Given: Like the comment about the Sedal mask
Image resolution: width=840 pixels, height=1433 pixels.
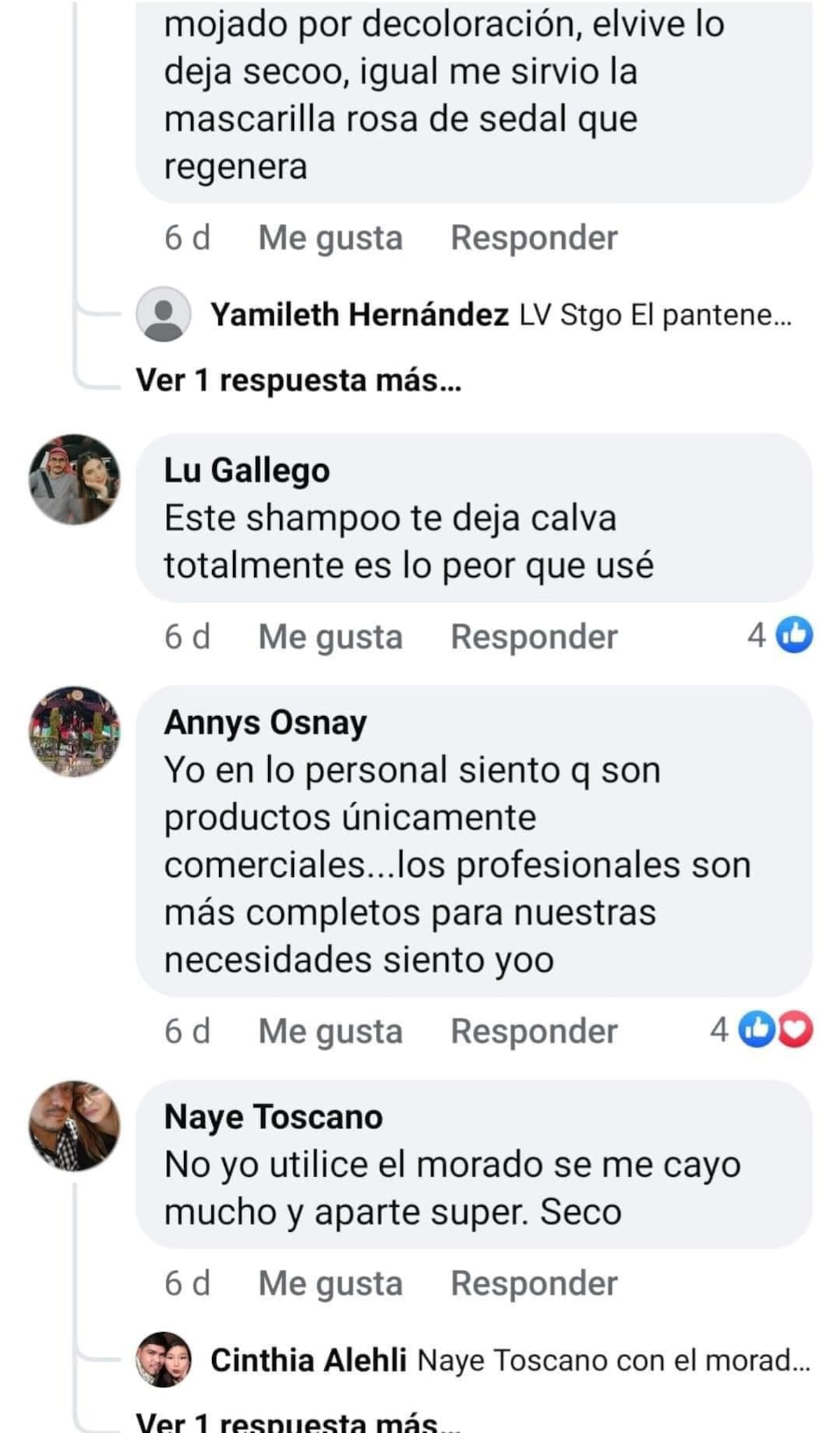Looking at the screenshot, I should coord(330,238).
